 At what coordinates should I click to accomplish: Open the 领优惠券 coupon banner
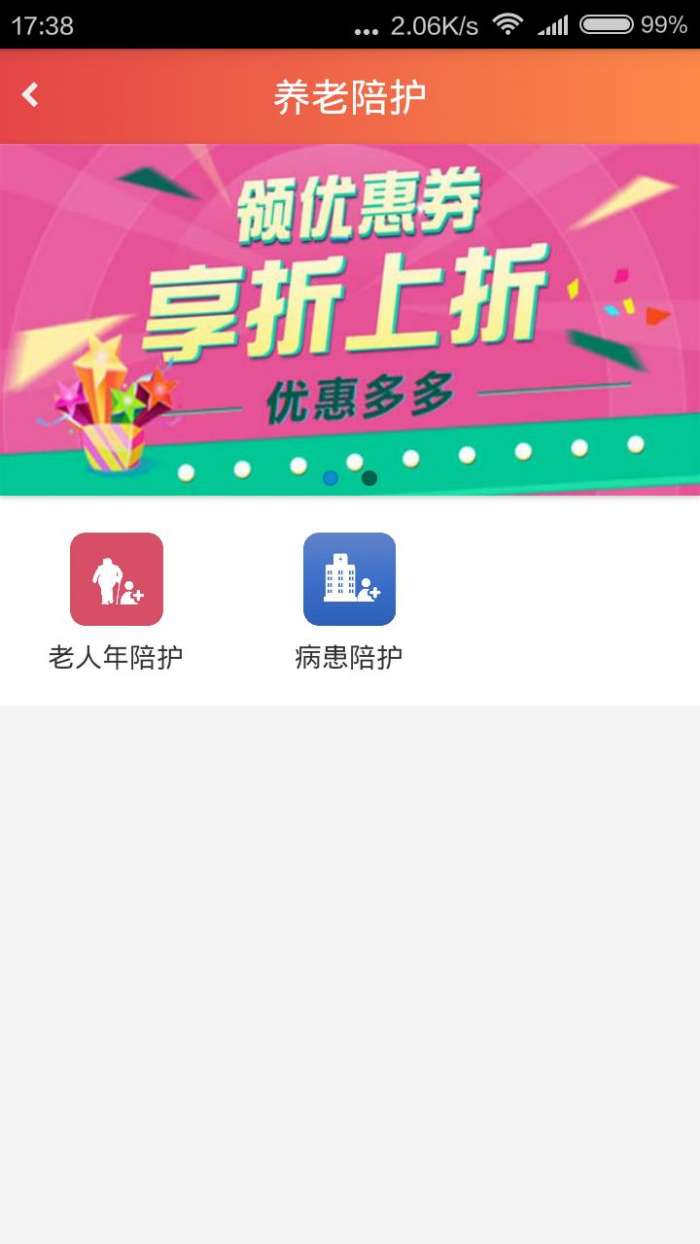350,320
